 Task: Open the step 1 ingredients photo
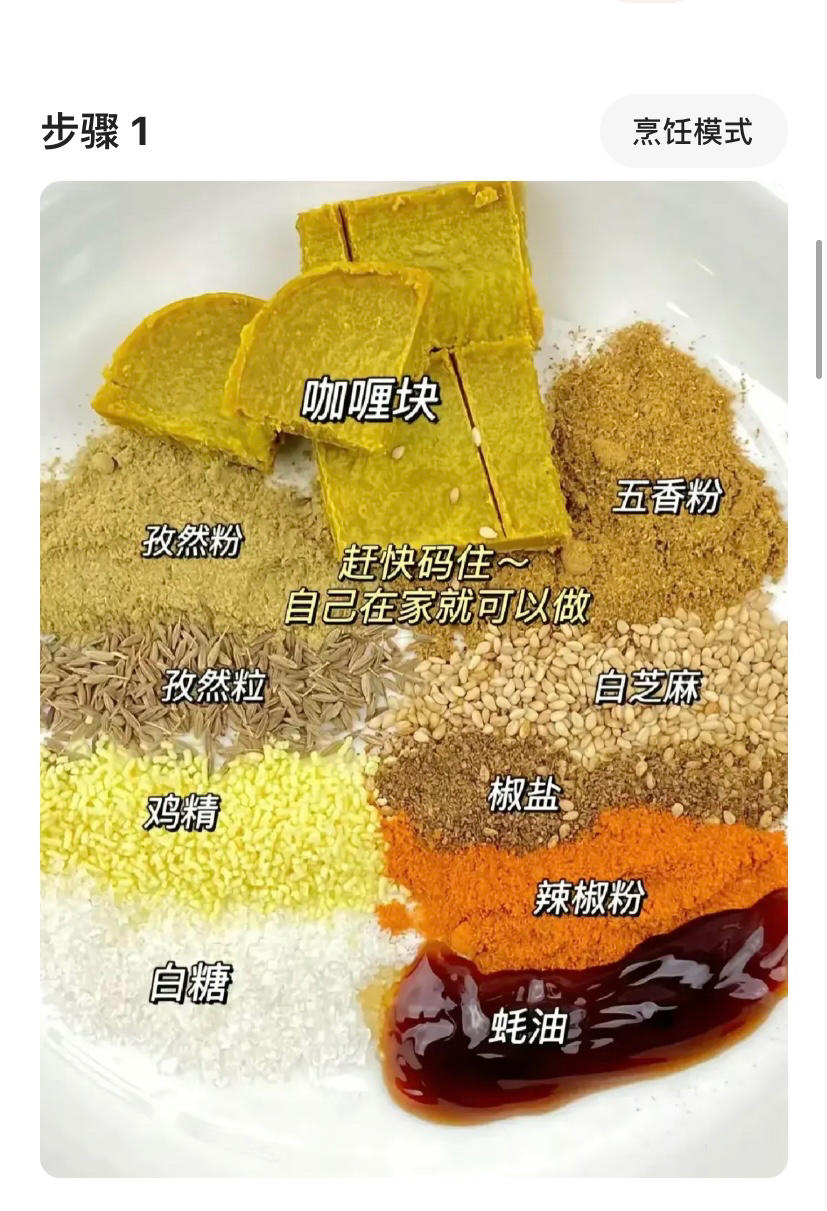click(414, 679)
